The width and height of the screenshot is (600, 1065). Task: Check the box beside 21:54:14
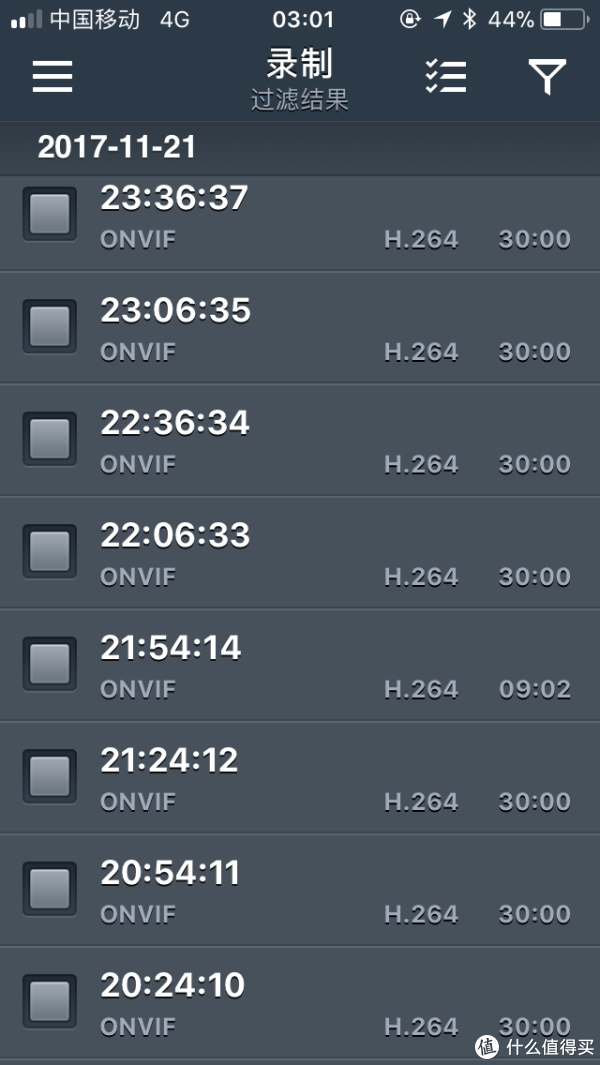pyautogui.click(x=49, y=664)
